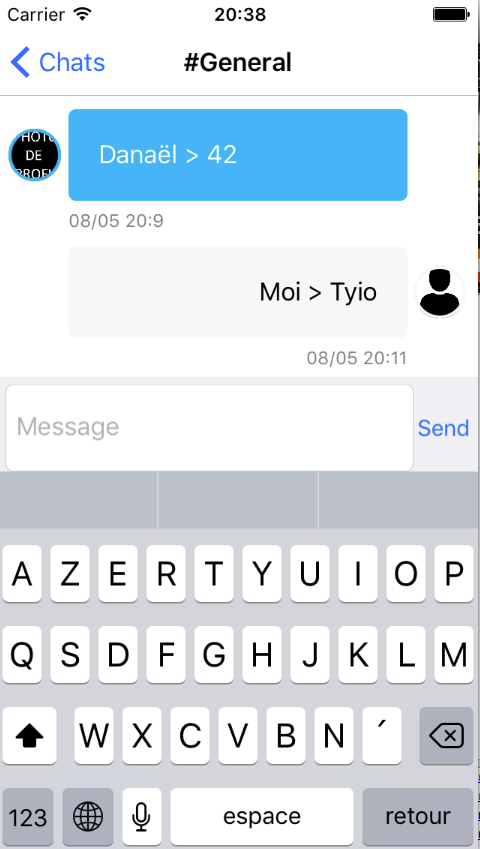The height and width of the screenshot is (849, 480).
Task: Open Danaël's profile photo
Action: [35, 155]
